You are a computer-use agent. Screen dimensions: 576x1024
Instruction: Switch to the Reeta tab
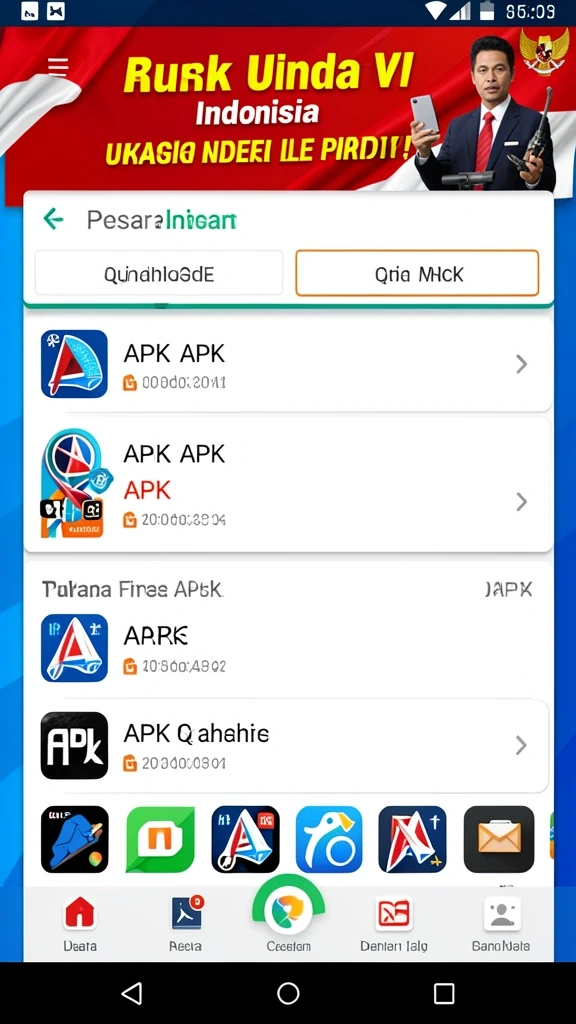(x=186, y=923)
